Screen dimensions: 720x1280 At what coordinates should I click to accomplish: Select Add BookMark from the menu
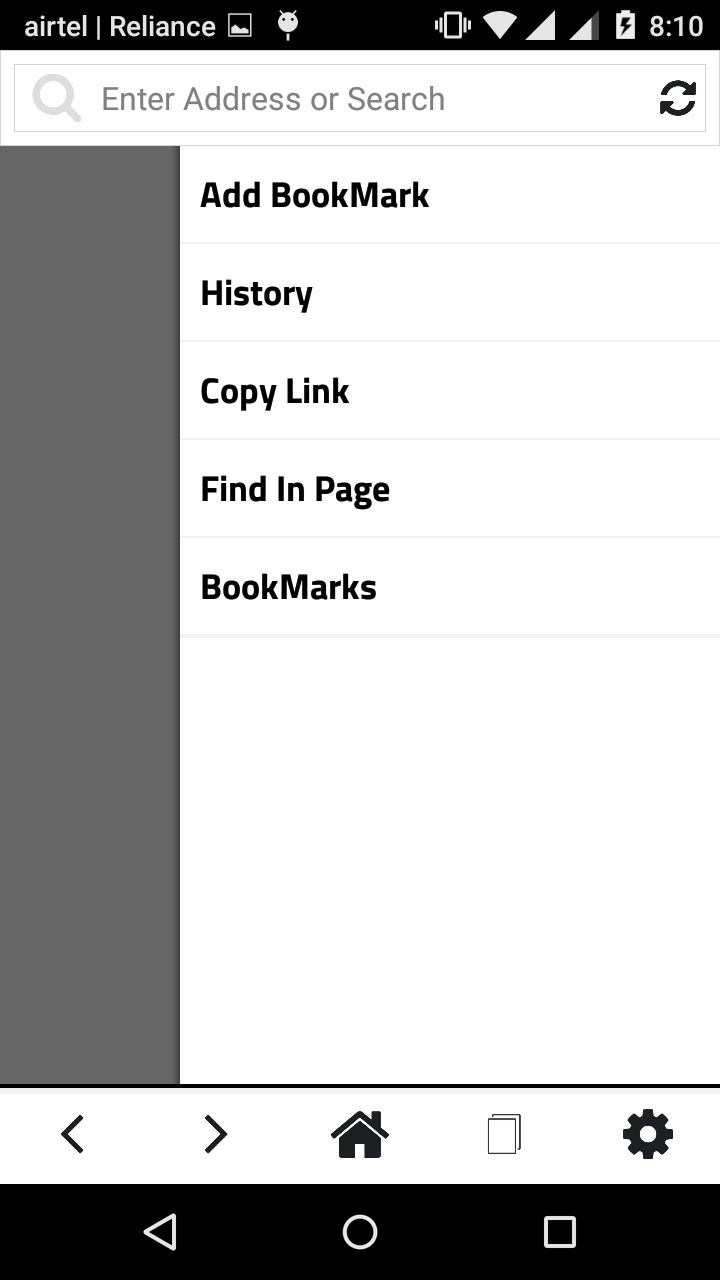coord(449,195)
